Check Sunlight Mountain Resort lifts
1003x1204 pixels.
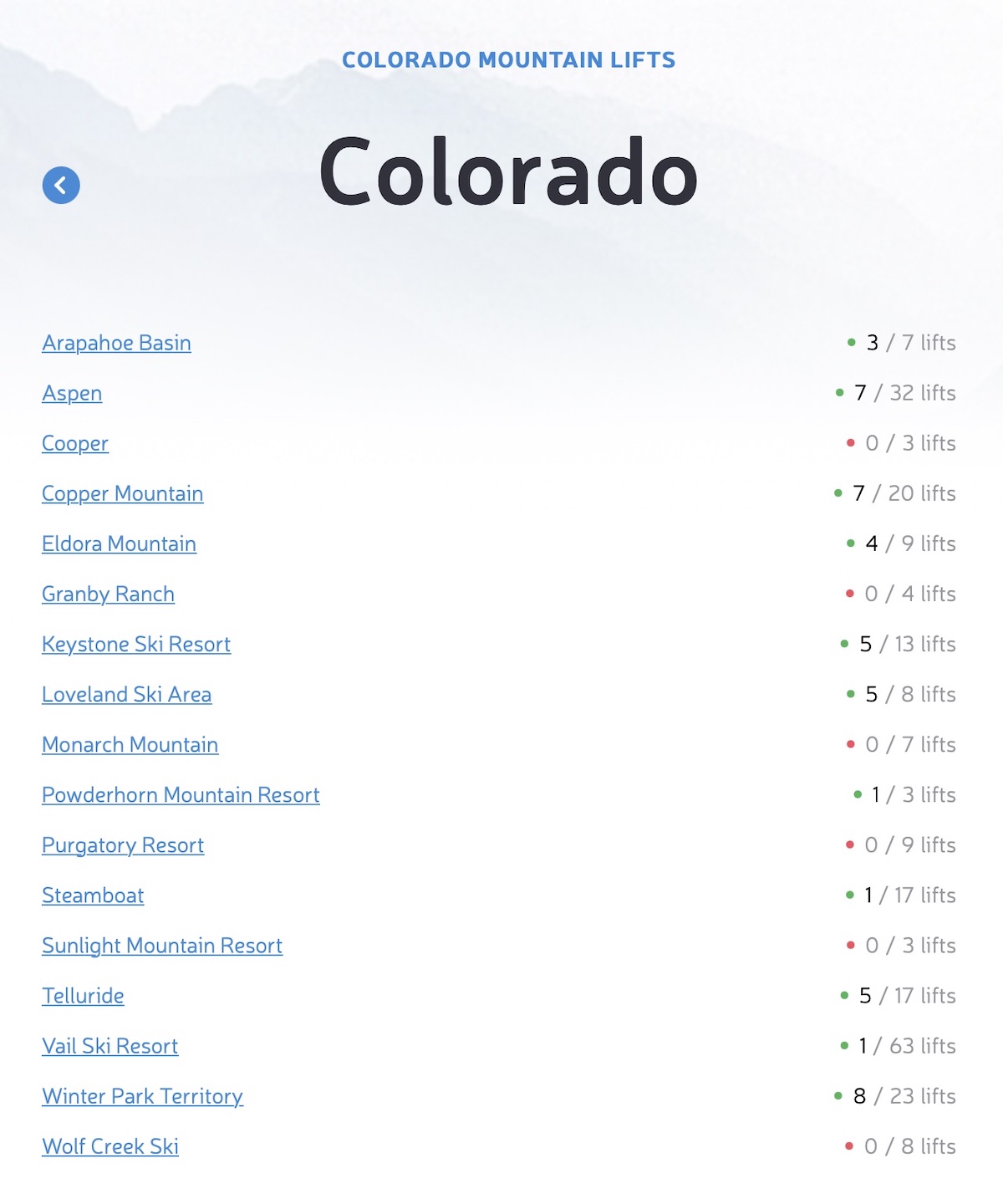(x=162, y=945)
